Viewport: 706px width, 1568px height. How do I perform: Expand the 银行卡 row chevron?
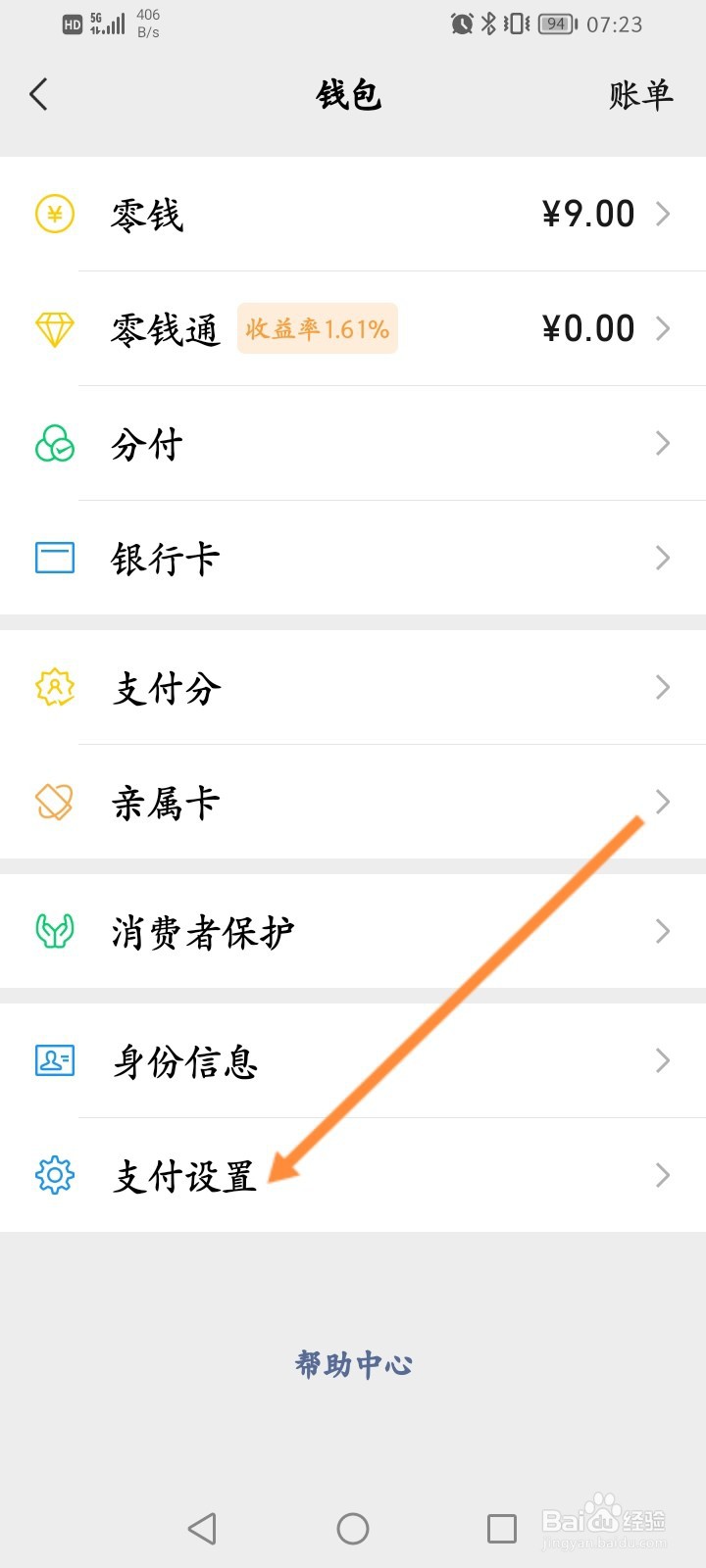click(663, 557)
